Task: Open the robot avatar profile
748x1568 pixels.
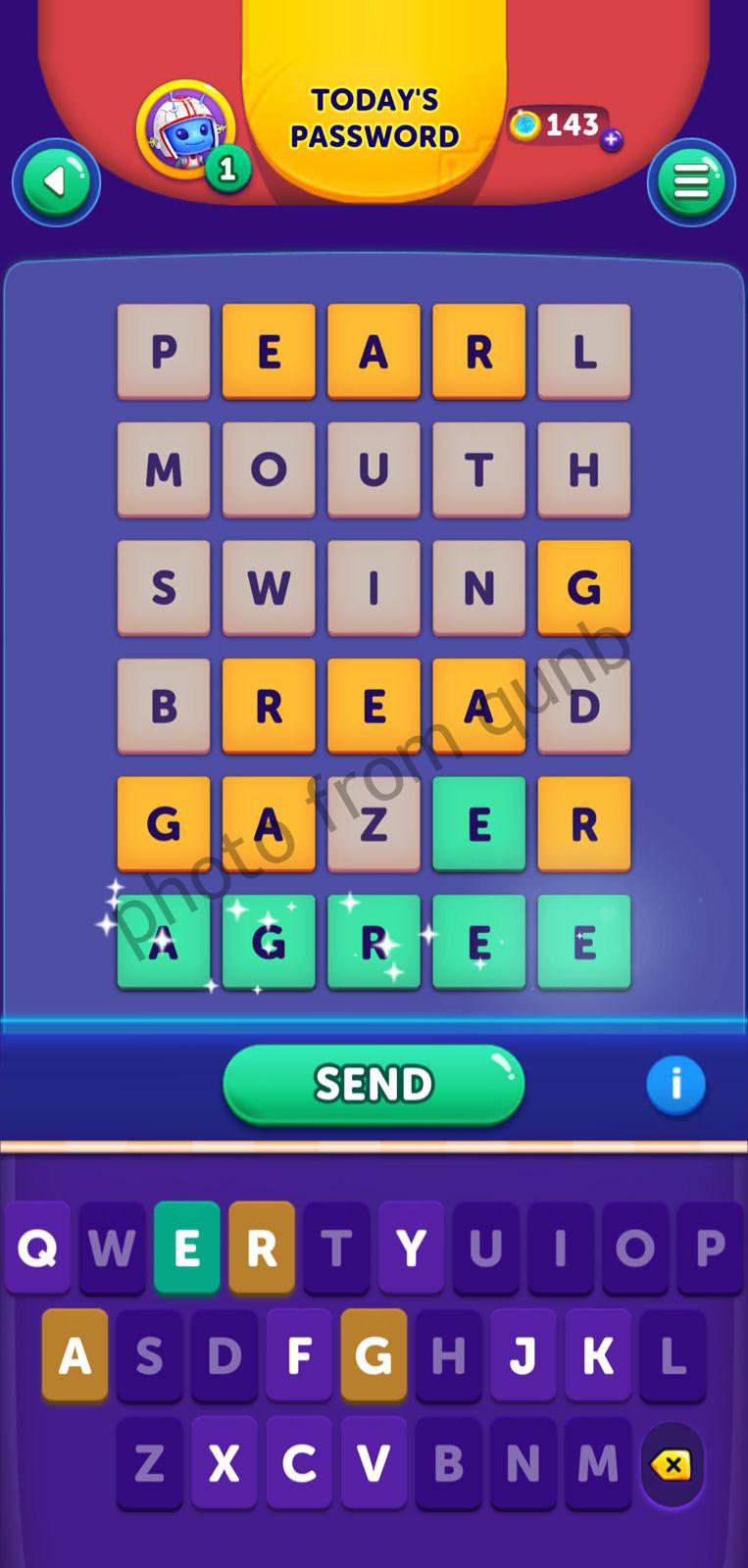Action: pyautogui.click(x=185, y=129)
